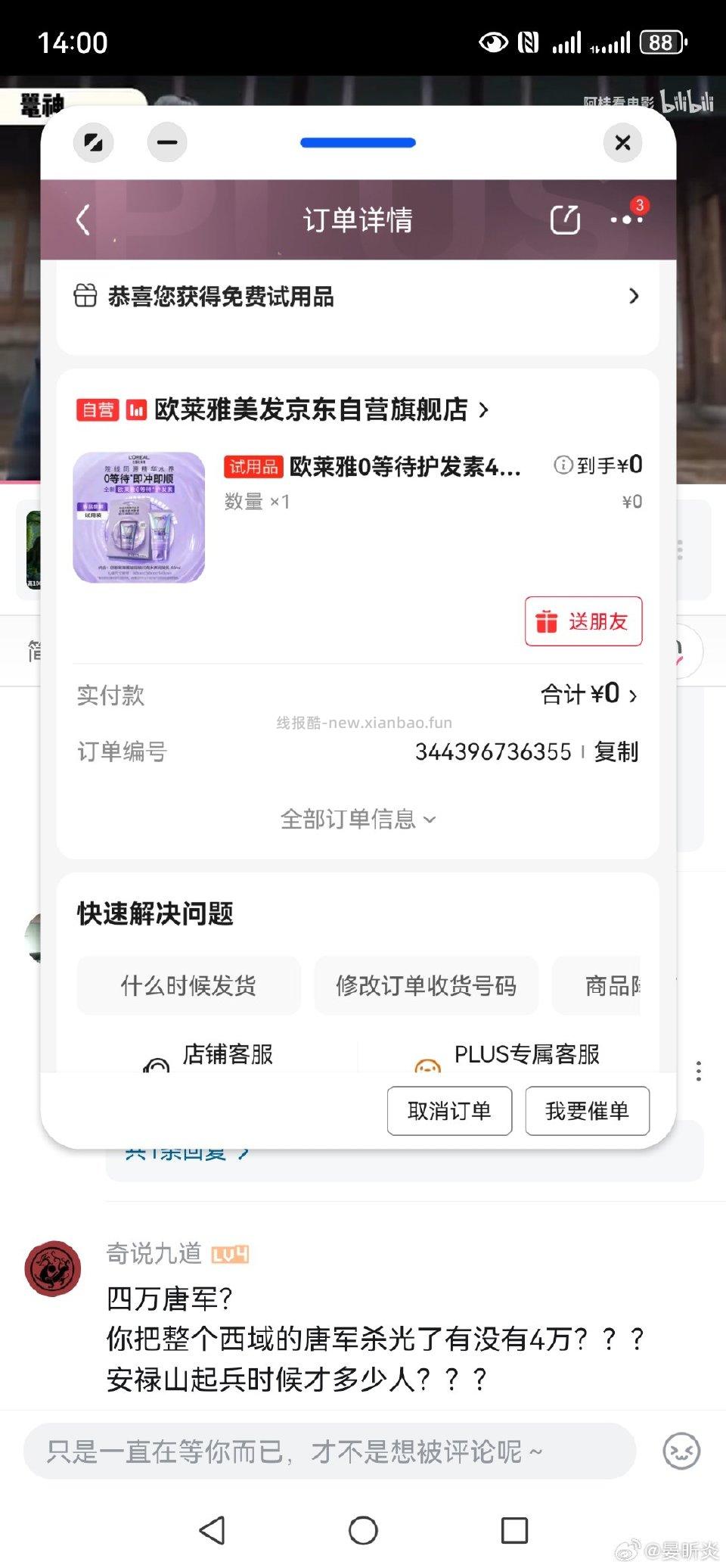Open the 欧莱雅美发京东自营旗舰店 store page
The image size is (726, 1568).
pyautogui.click(x=310, y=409)
